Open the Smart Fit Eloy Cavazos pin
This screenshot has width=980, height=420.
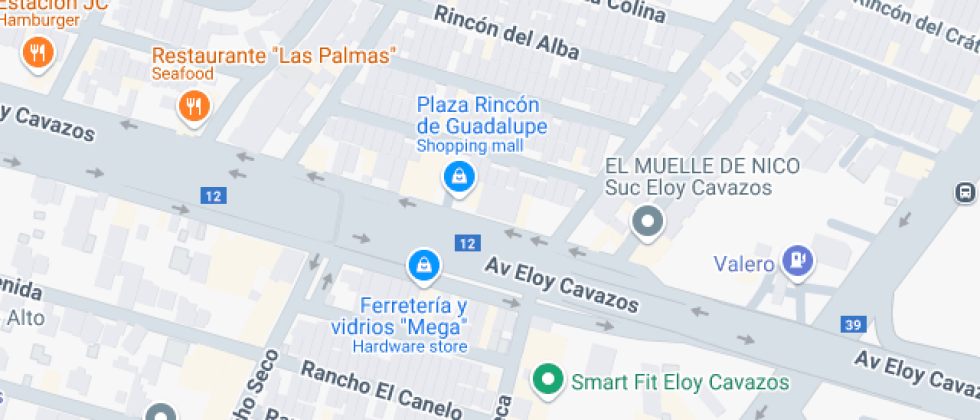pos(546,380)
